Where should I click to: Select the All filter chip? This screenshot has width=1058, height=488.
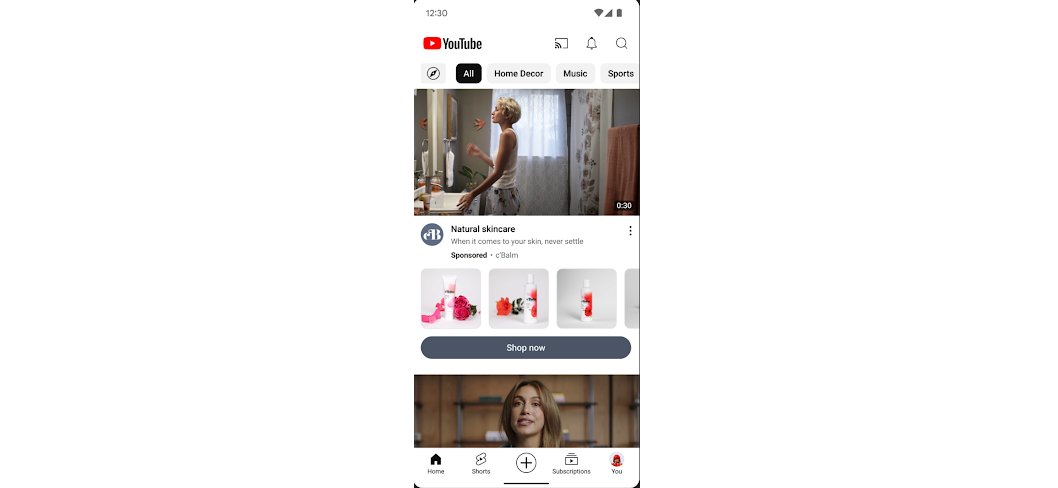click(468, 73)
